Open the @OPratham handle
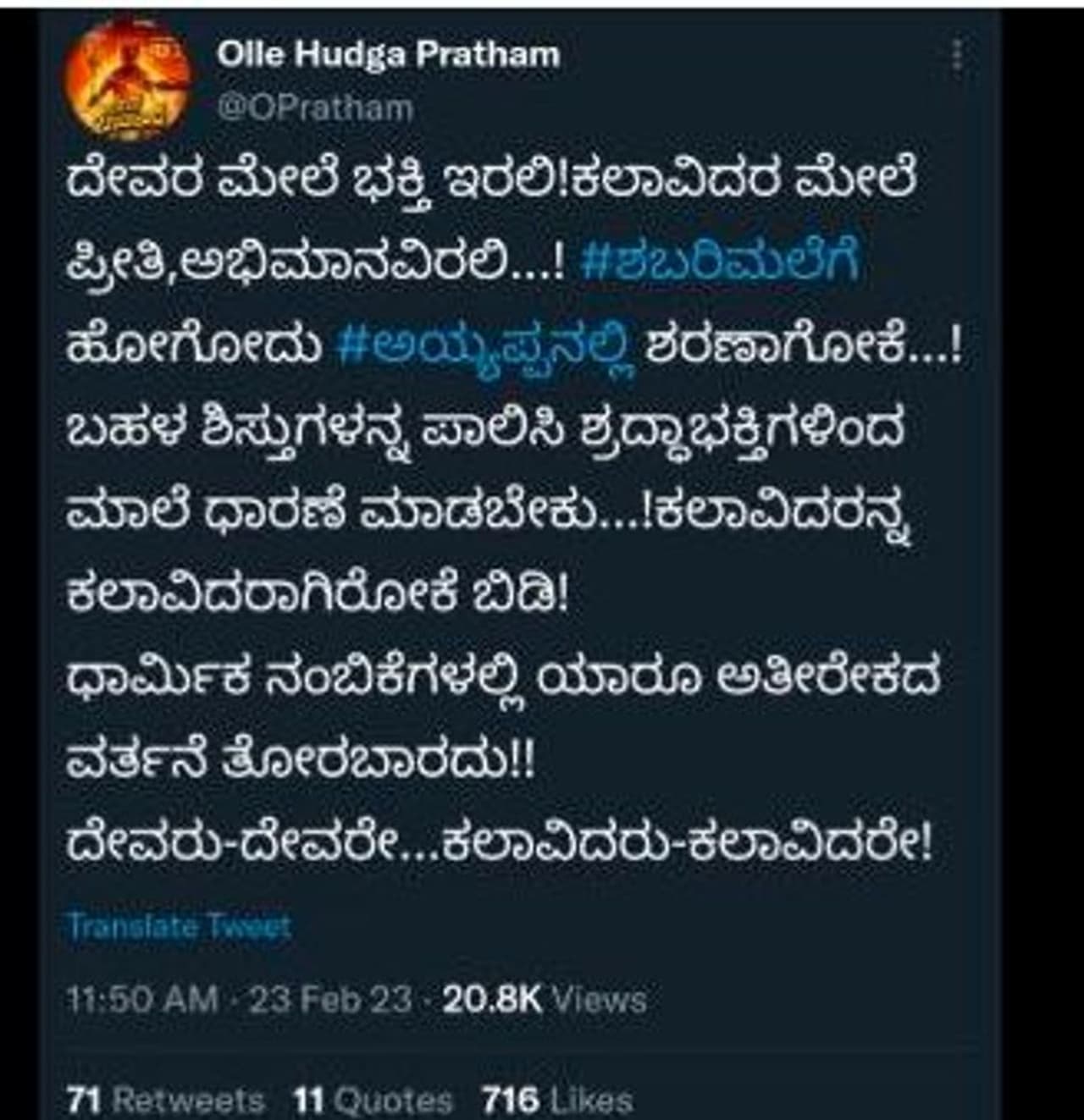Viewport: 1084px width, 1120px height. (315, 109)
